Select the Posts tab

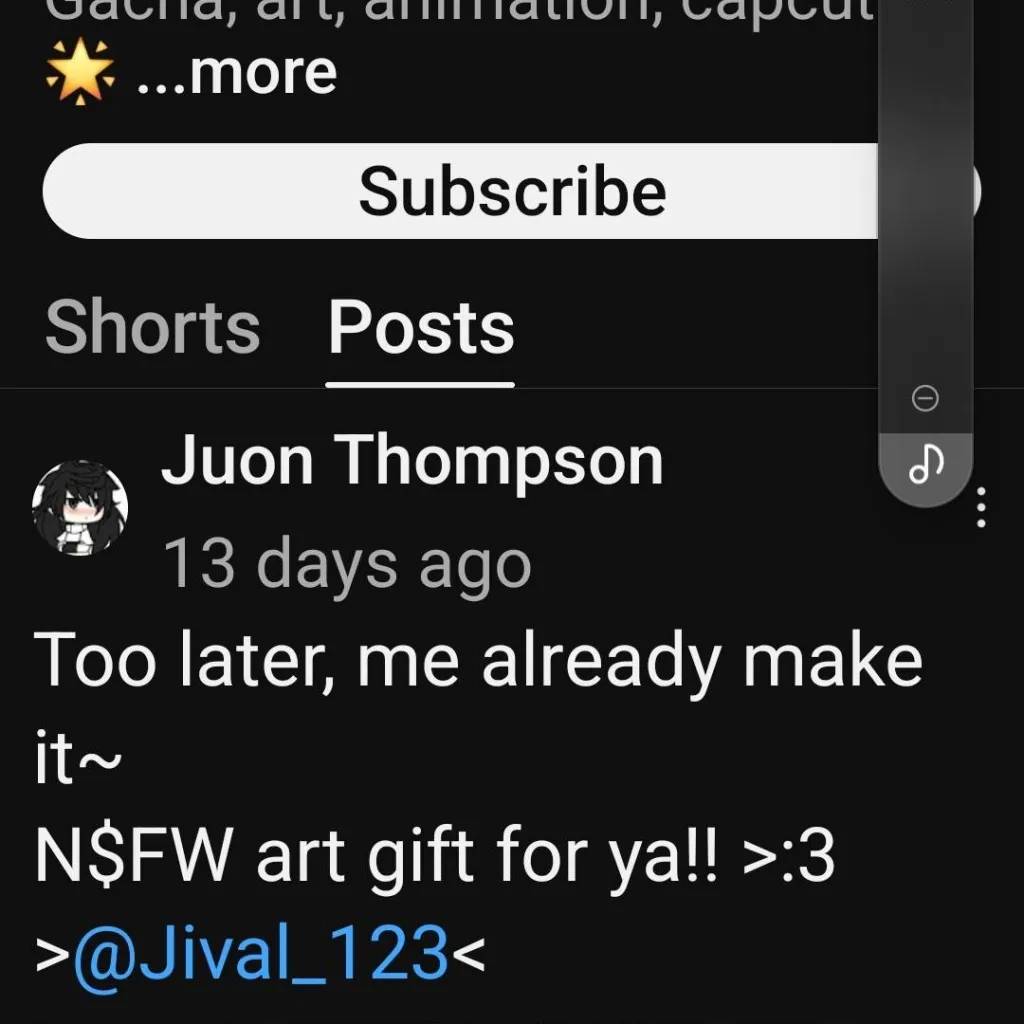point(421,327)
